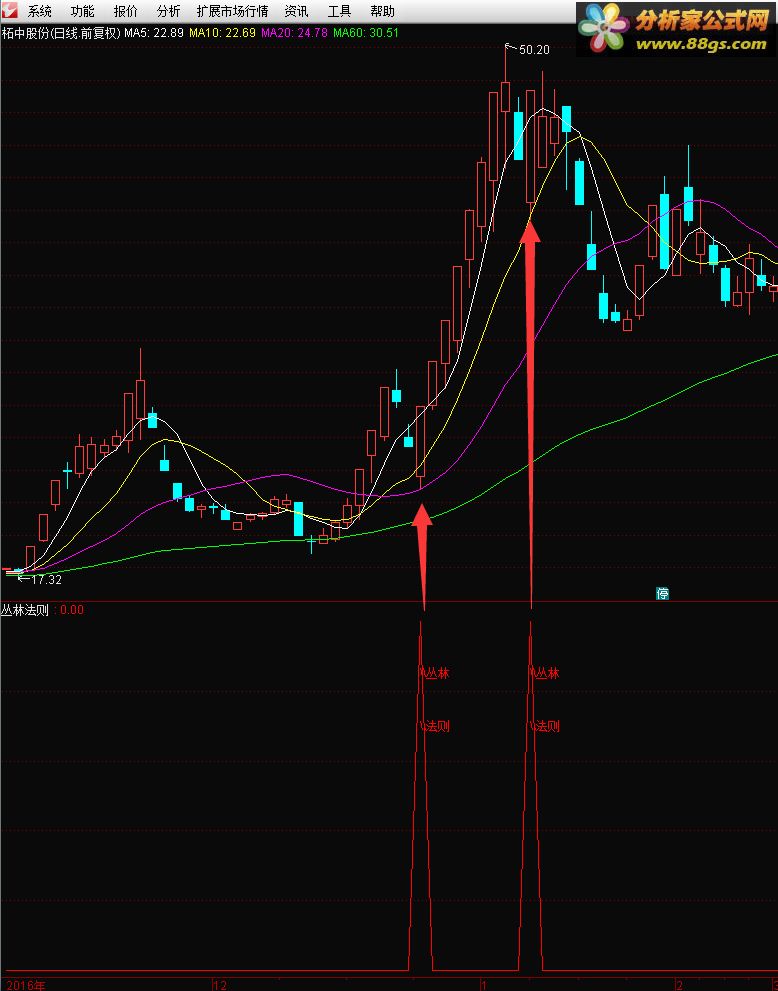The image size is (778, 991).
Task: Open the 资讯 menu
Action: pyautogui.click(x=296, y=12)
